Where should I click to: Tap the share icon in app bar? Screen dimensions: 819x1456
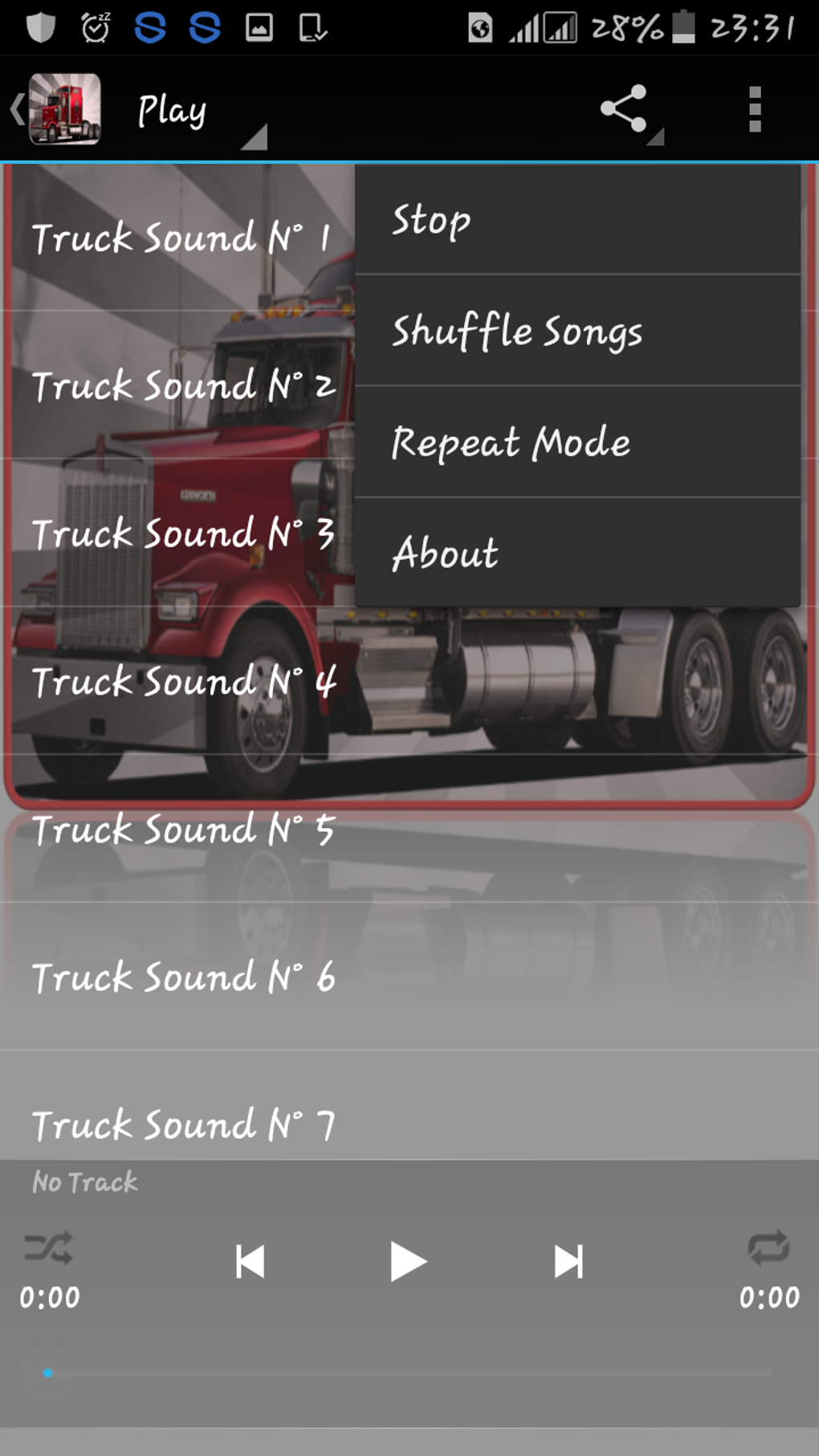coord(625,108)
